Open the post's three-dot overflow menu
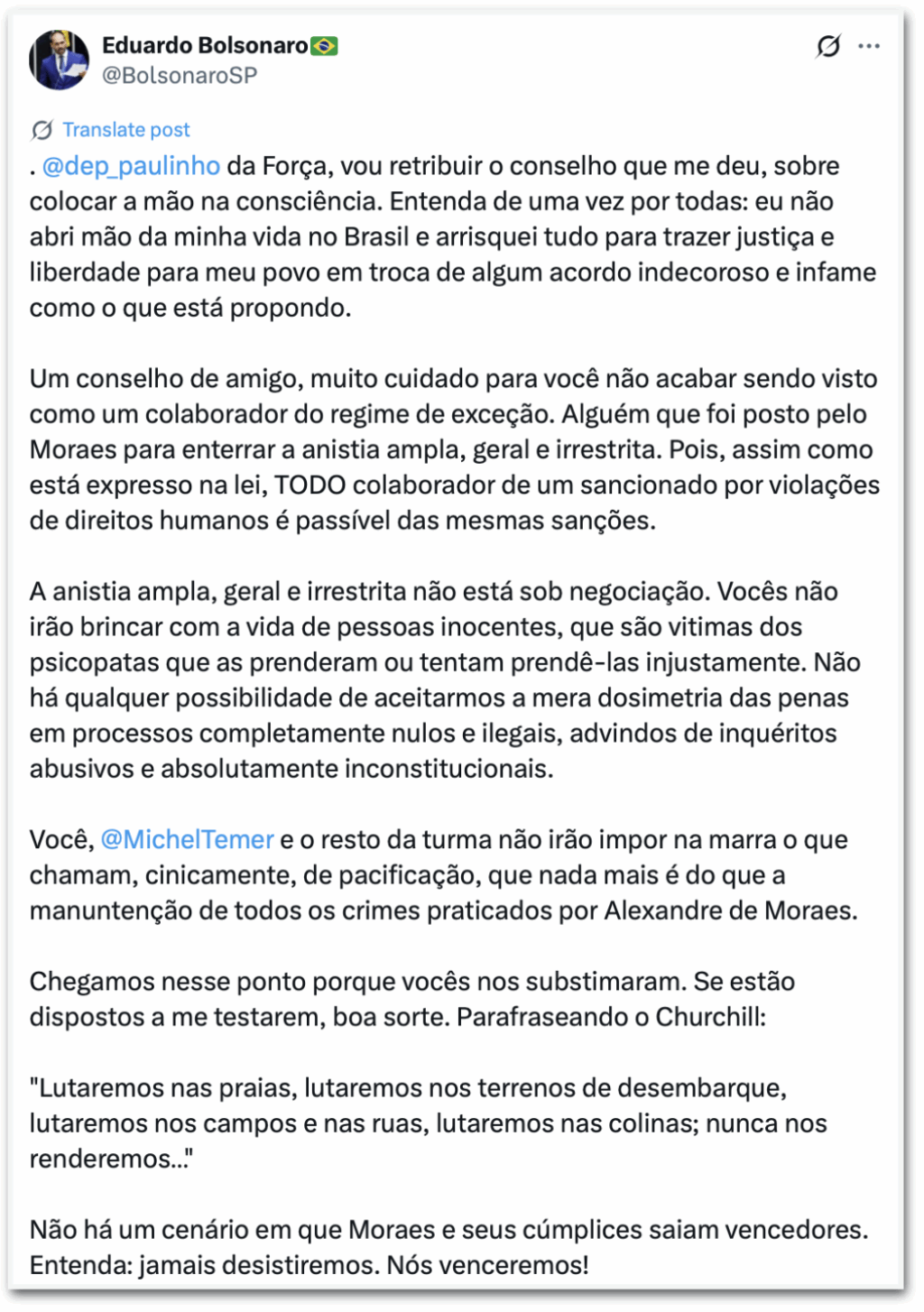The image size is (924, 1312). coord(869,46)
